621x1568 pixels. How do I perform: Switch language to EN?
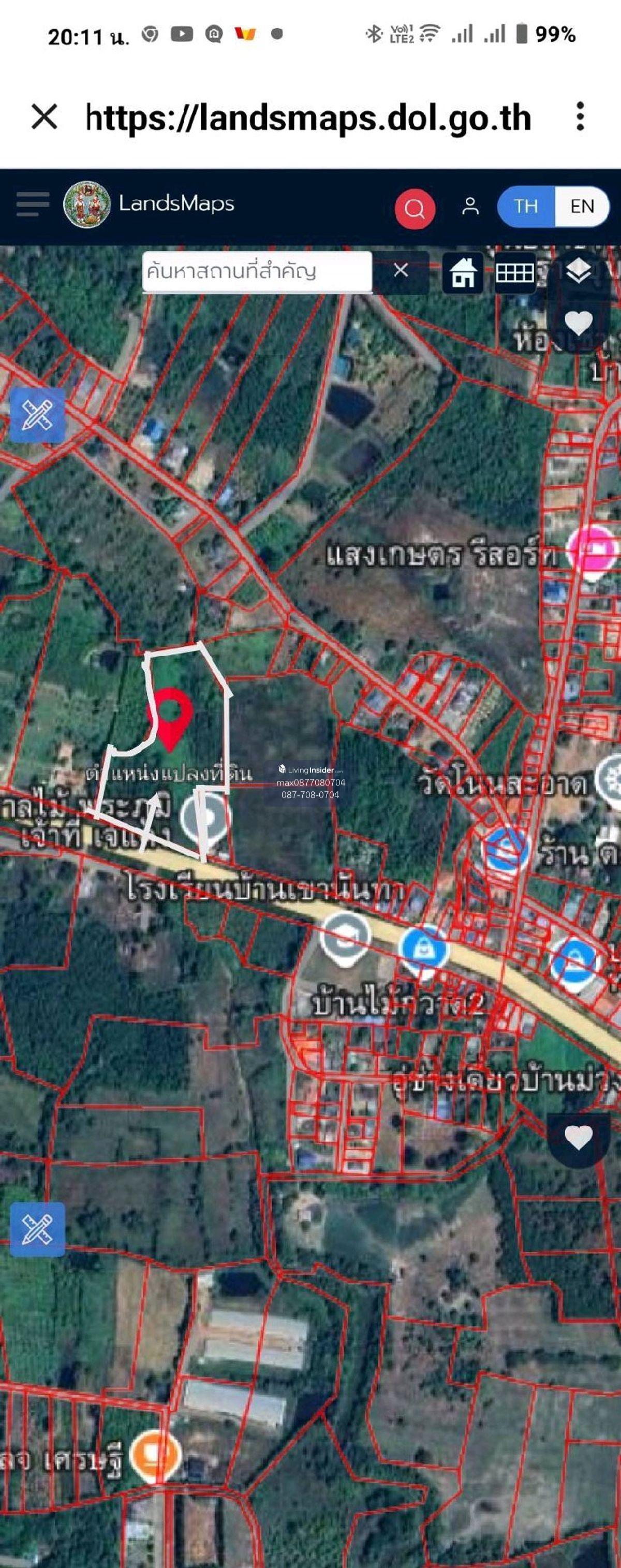582,206
